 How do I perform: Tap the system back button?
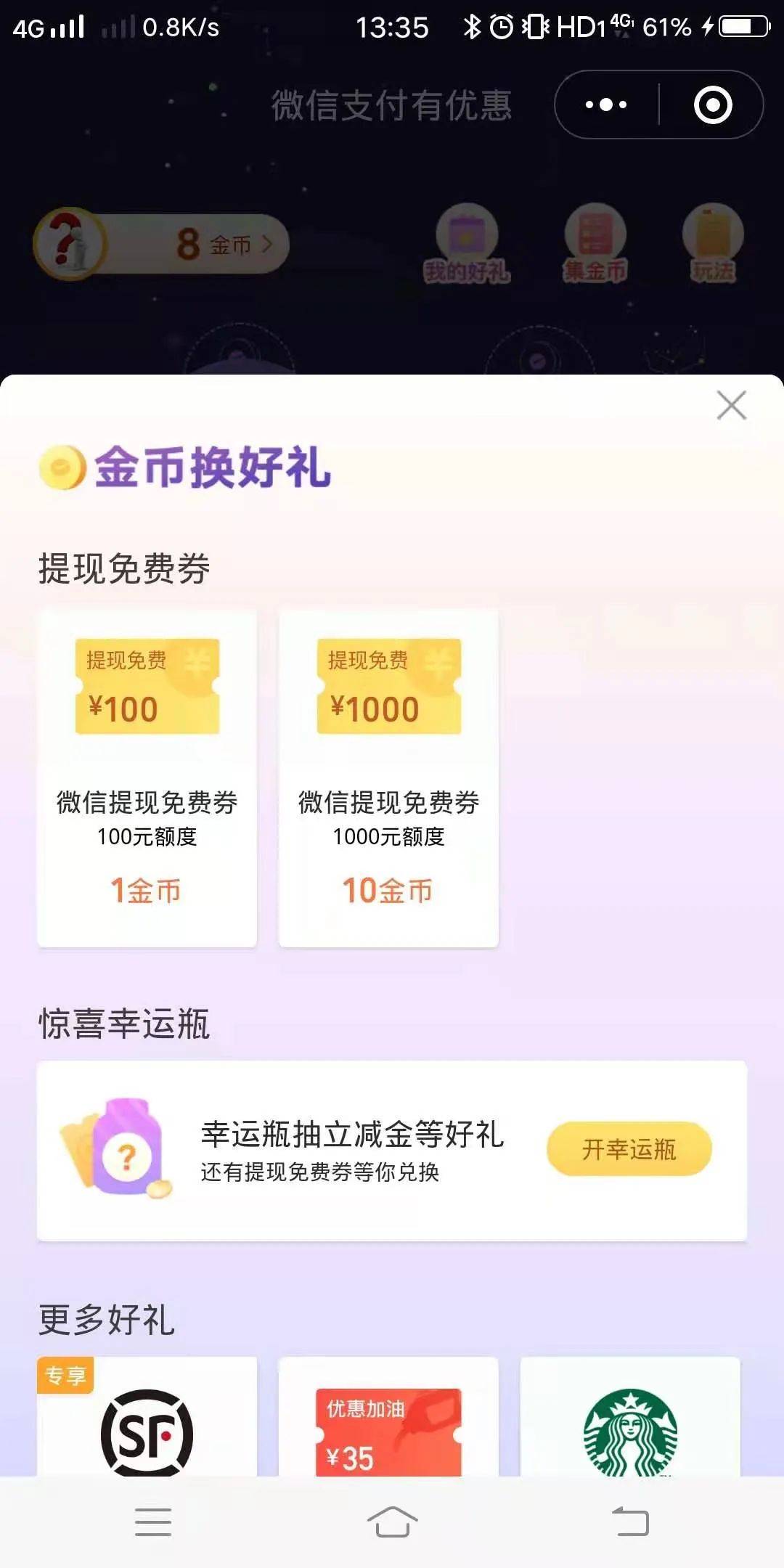pos(630,1522)
